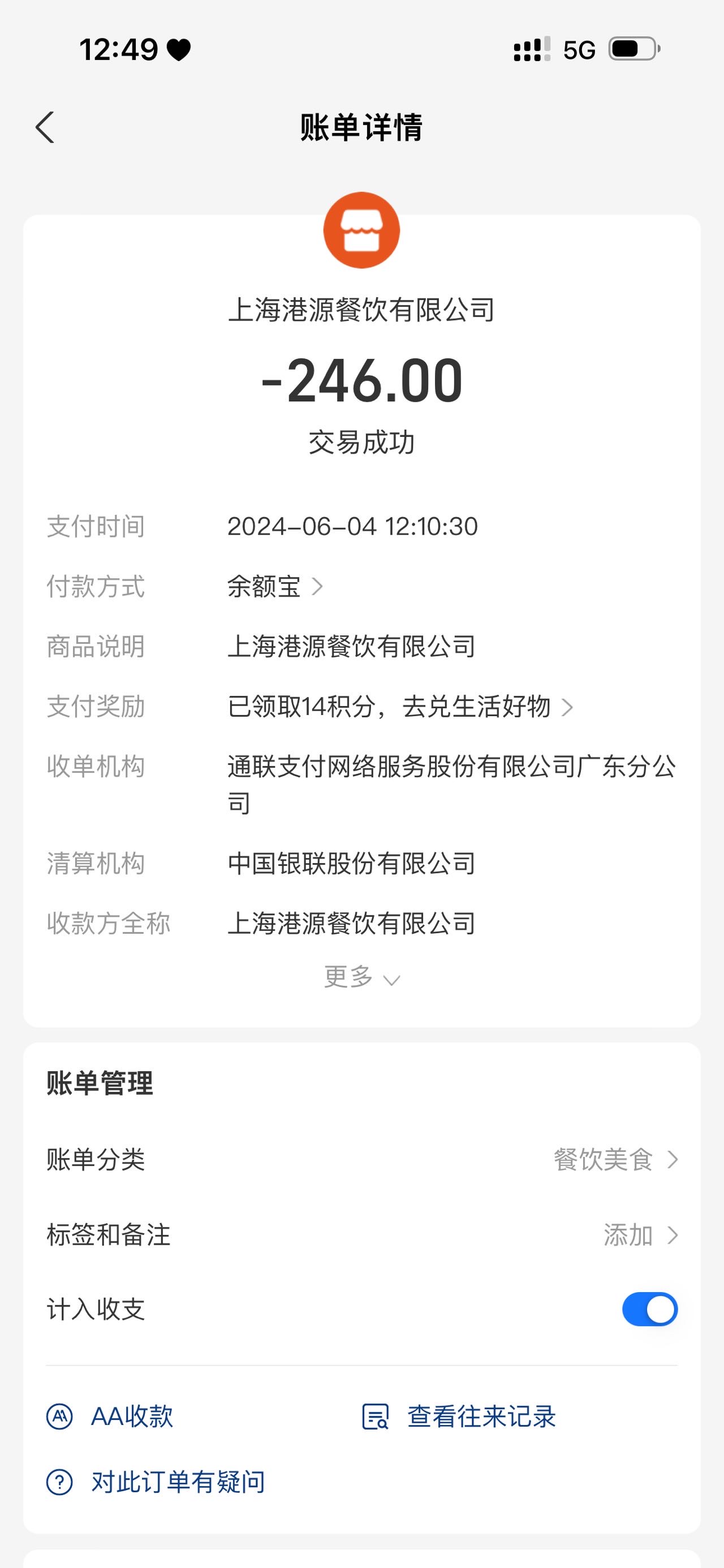
Task: Open the 余额宝 payment method
Action: click(x=275, y=587)
